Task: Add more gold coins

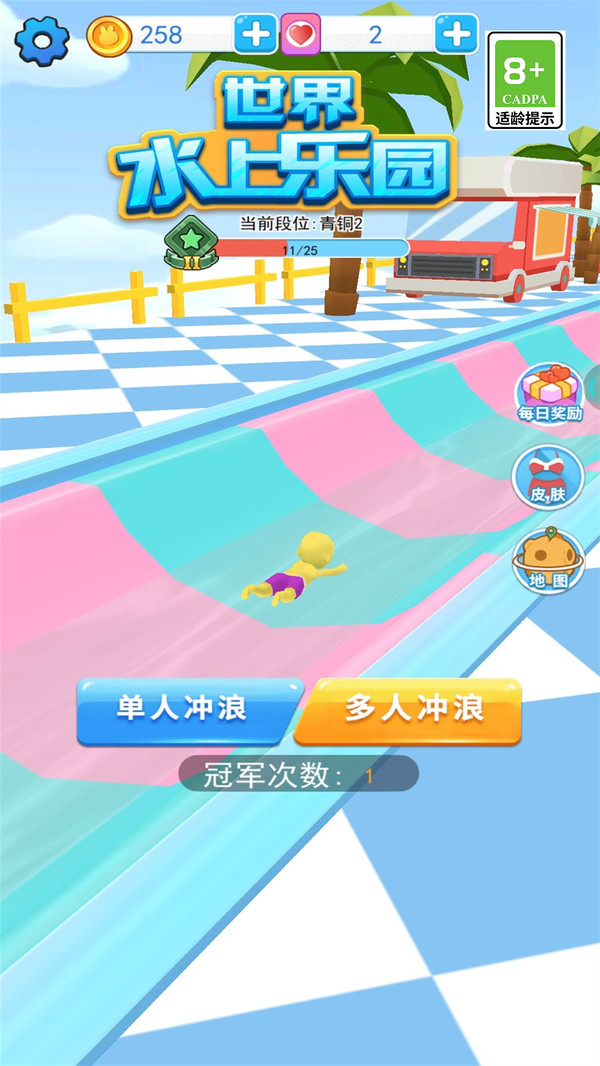Action: click(255, 35)
